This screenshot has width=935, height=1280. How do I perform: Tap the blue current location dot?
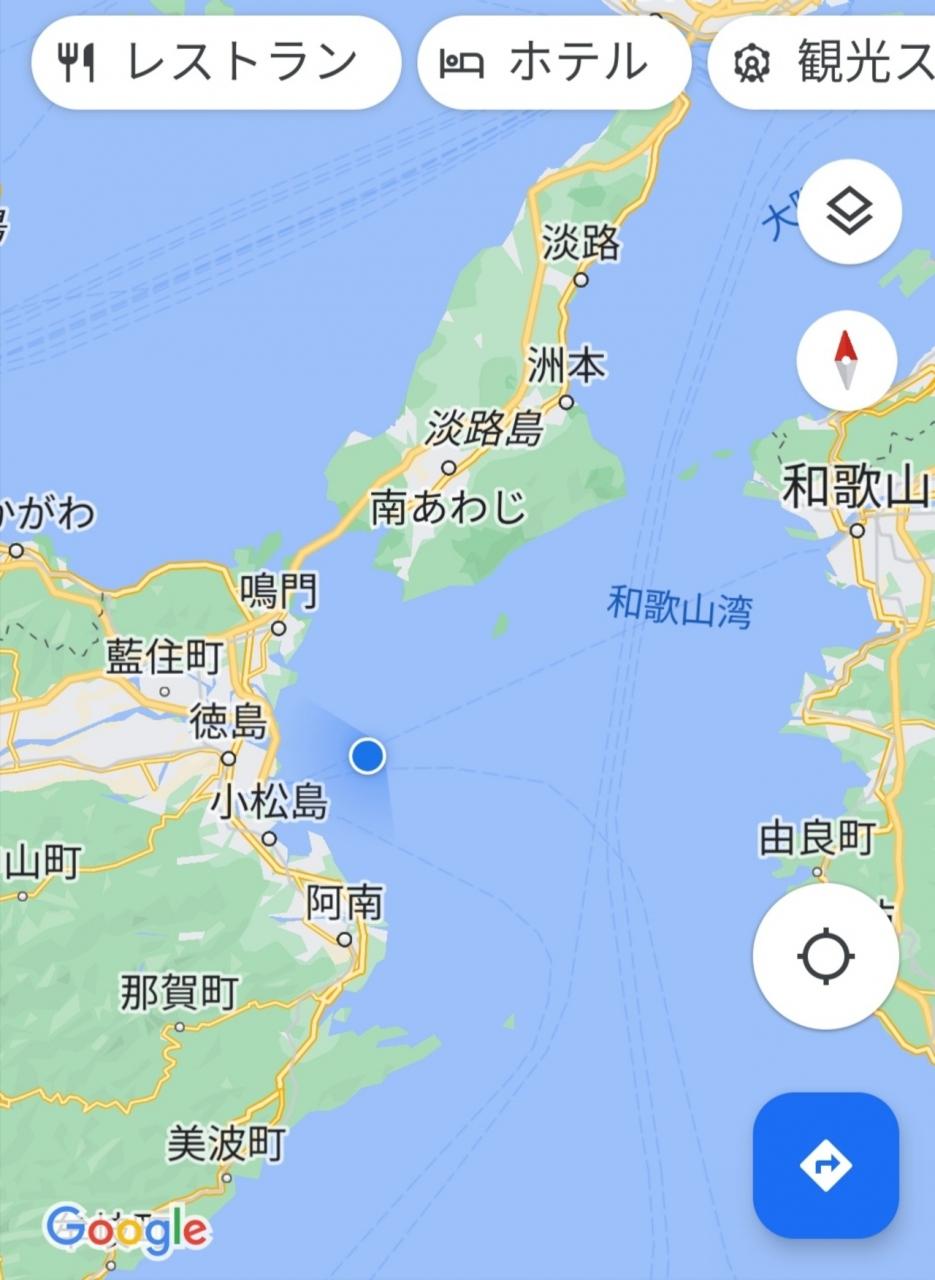[368, 756]
